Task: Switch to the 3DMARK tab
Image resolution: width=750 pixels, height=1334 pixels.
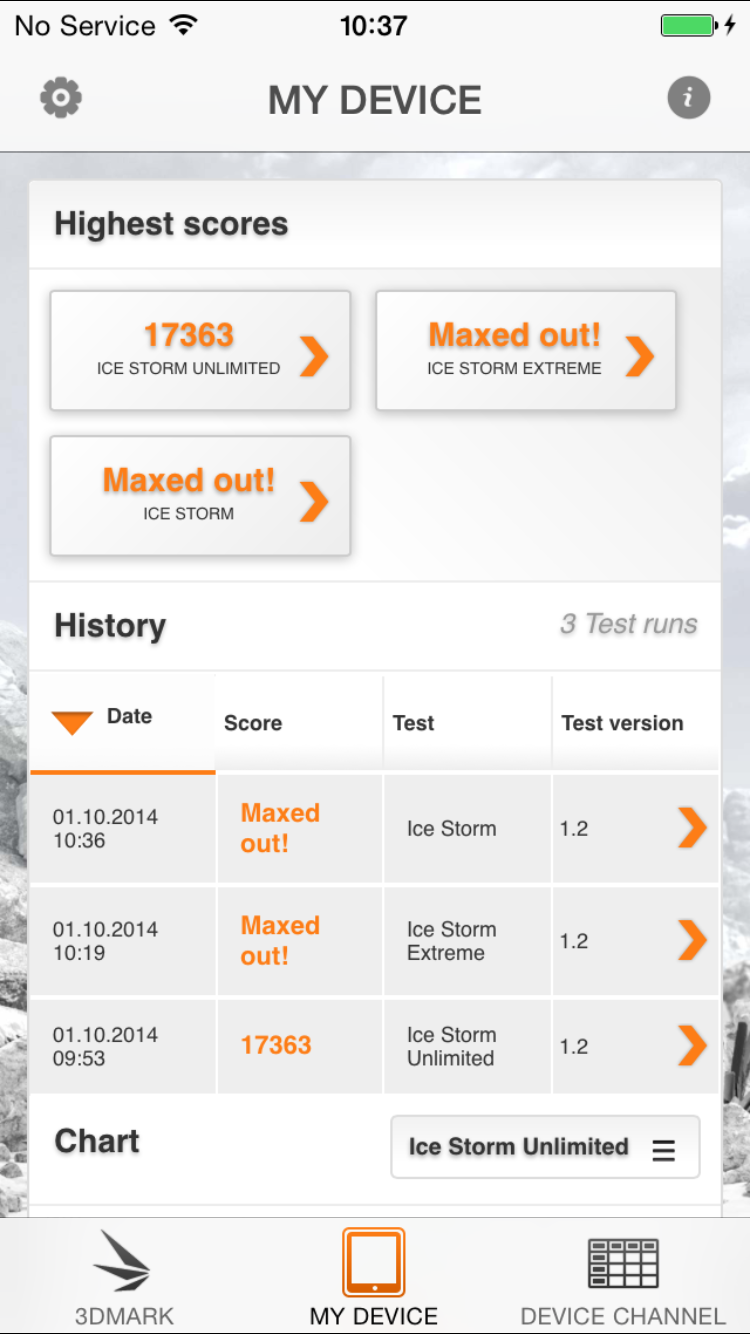Action: pos(124,1277)
